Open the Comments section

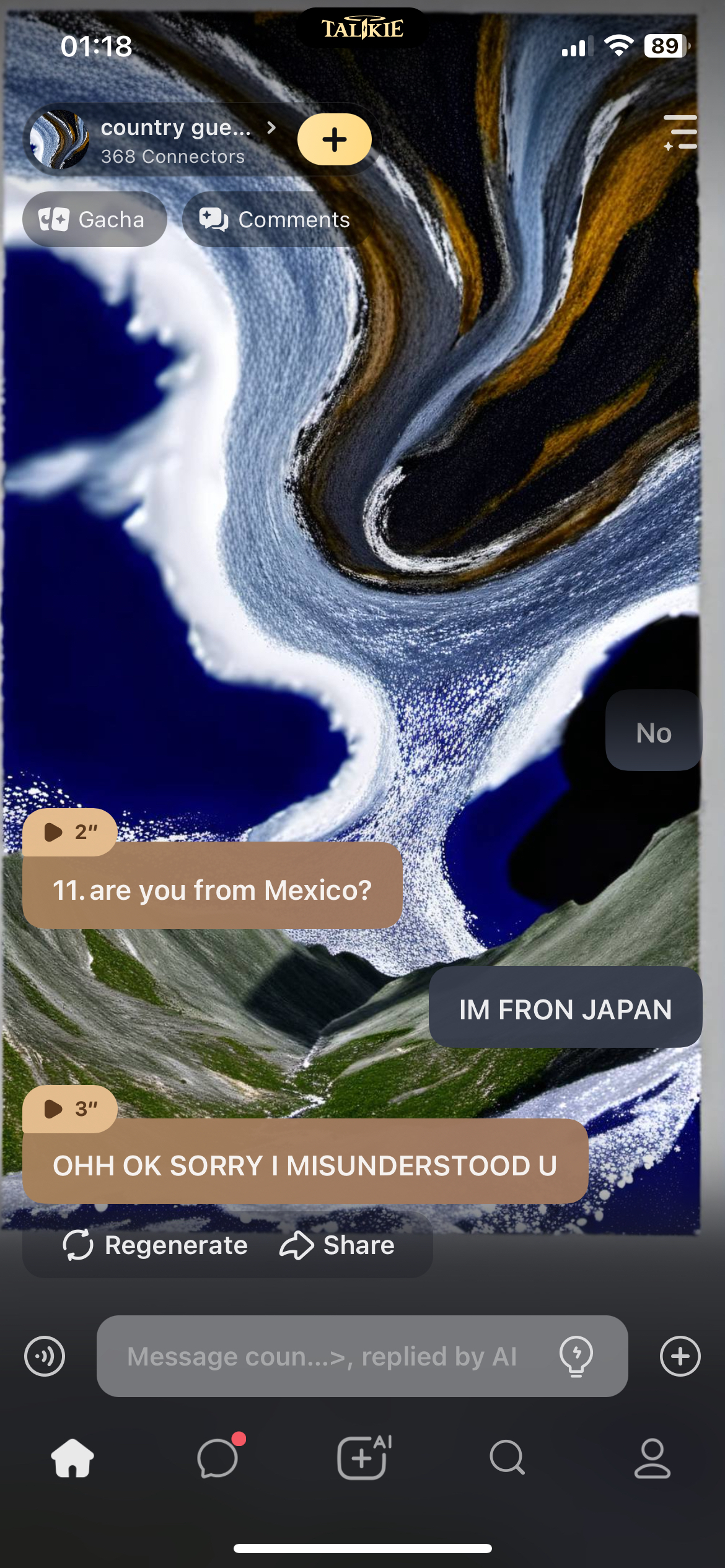[x=275, y=219]
